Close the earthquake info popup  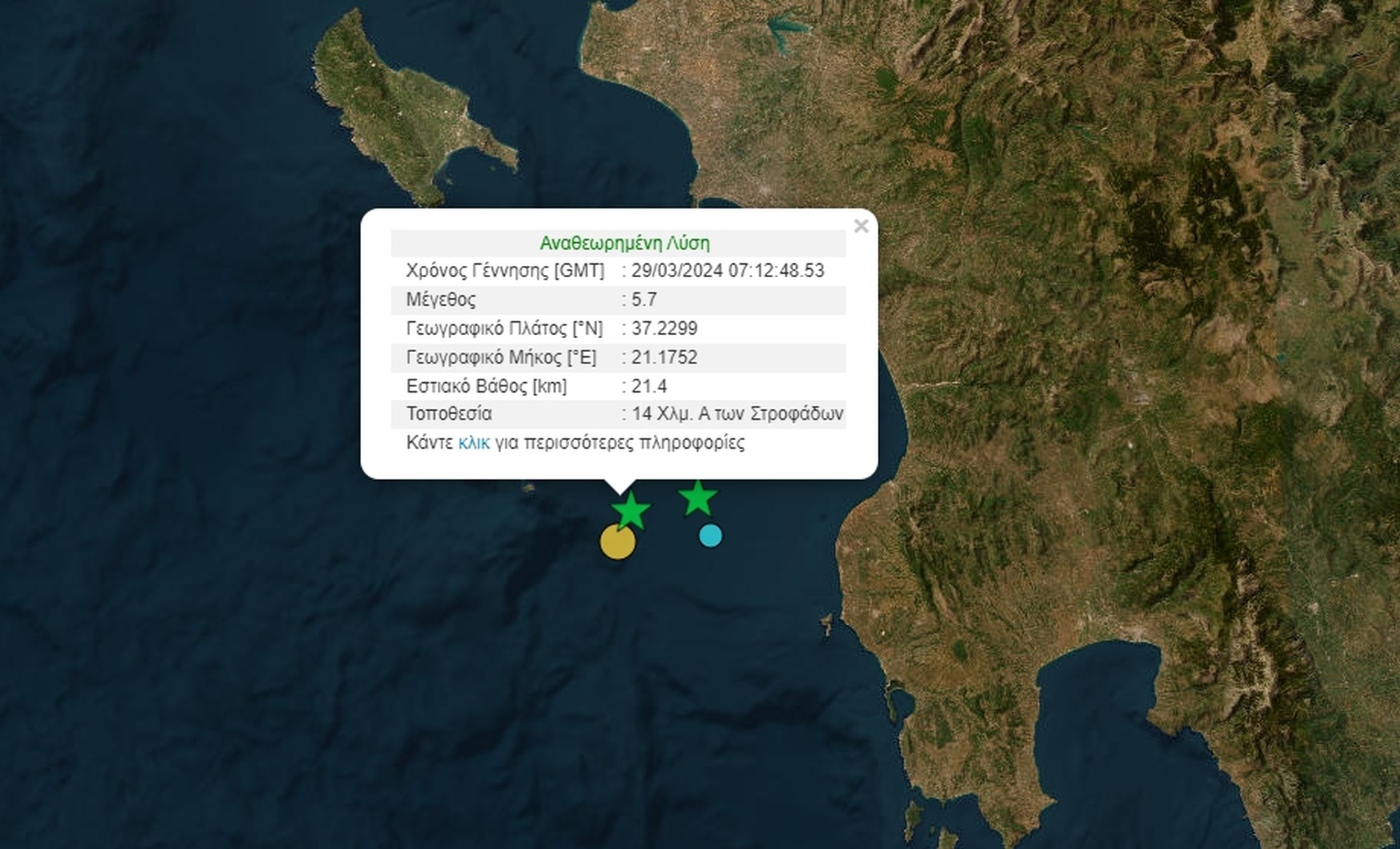click(x=861, y=226)
